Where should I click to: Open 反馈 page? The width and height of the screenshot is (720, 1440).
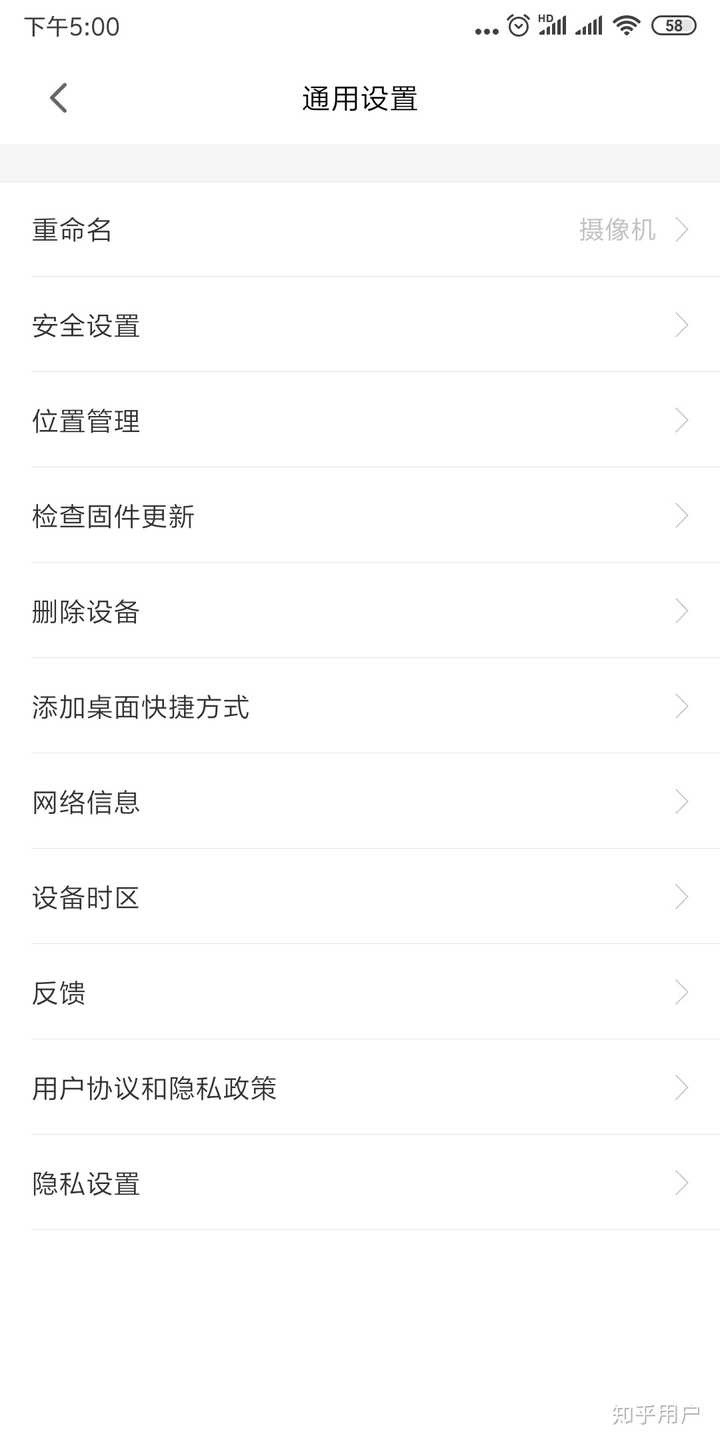tap(360, 993)
